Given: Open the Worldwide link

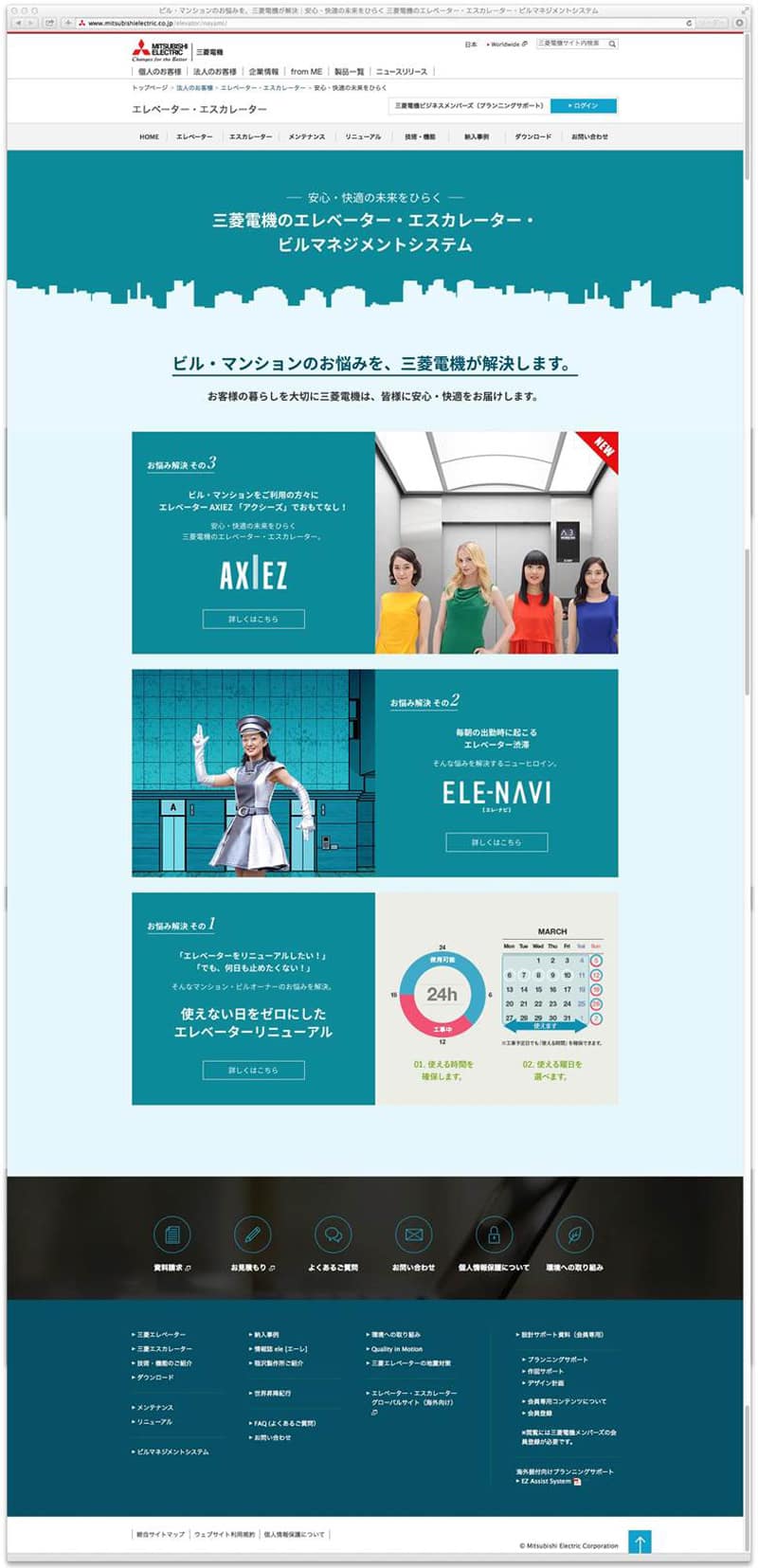Looking at the screenshot, I should pyautogui.click(x=506, y=45).
